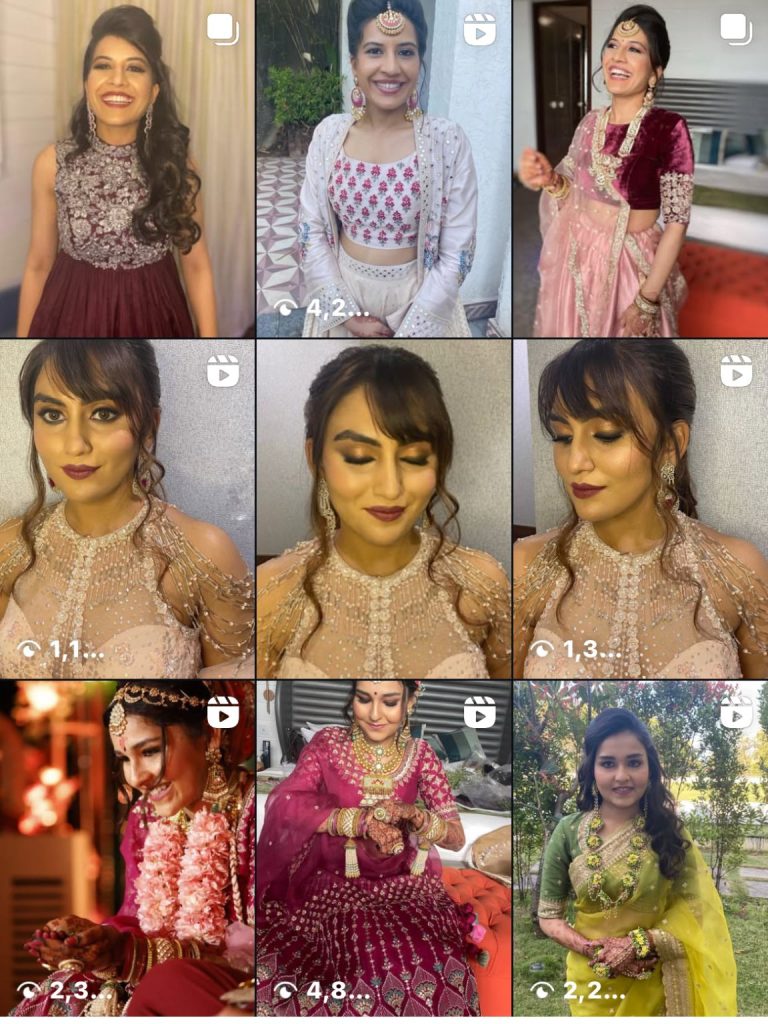Open the reel with 2,3… views

click(127, 848)
